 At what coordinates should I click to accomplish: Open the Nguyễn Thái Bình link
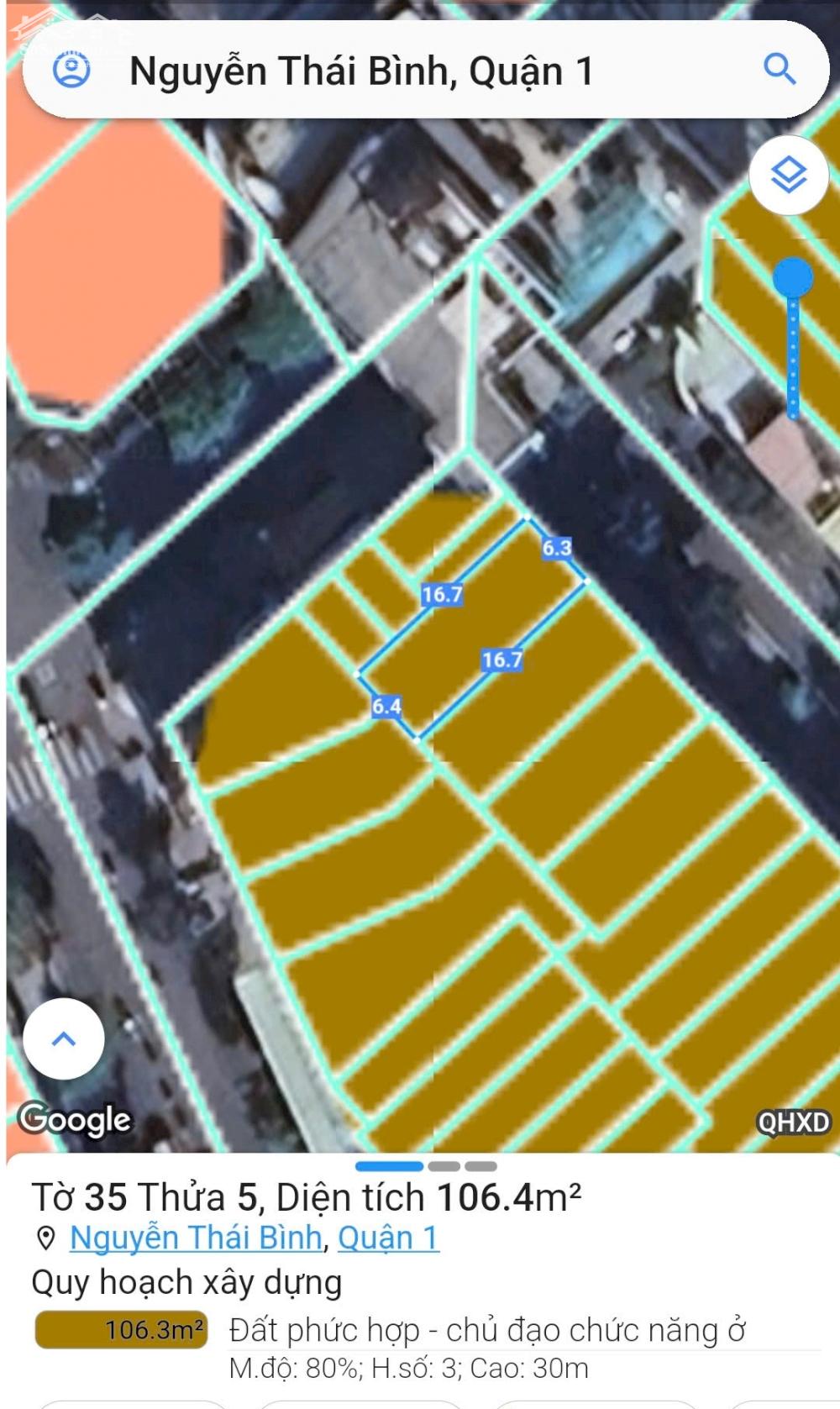(x=196, y=1238)
